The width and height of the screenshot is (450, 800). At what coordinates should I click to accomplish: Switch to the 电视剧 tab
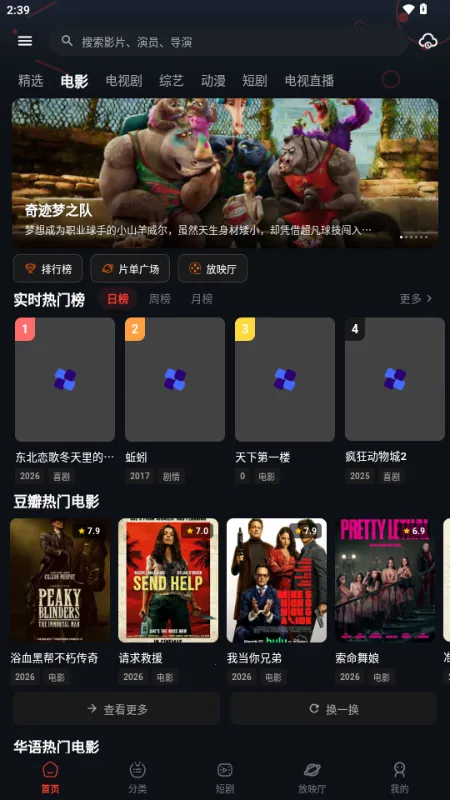click(124, 81)
